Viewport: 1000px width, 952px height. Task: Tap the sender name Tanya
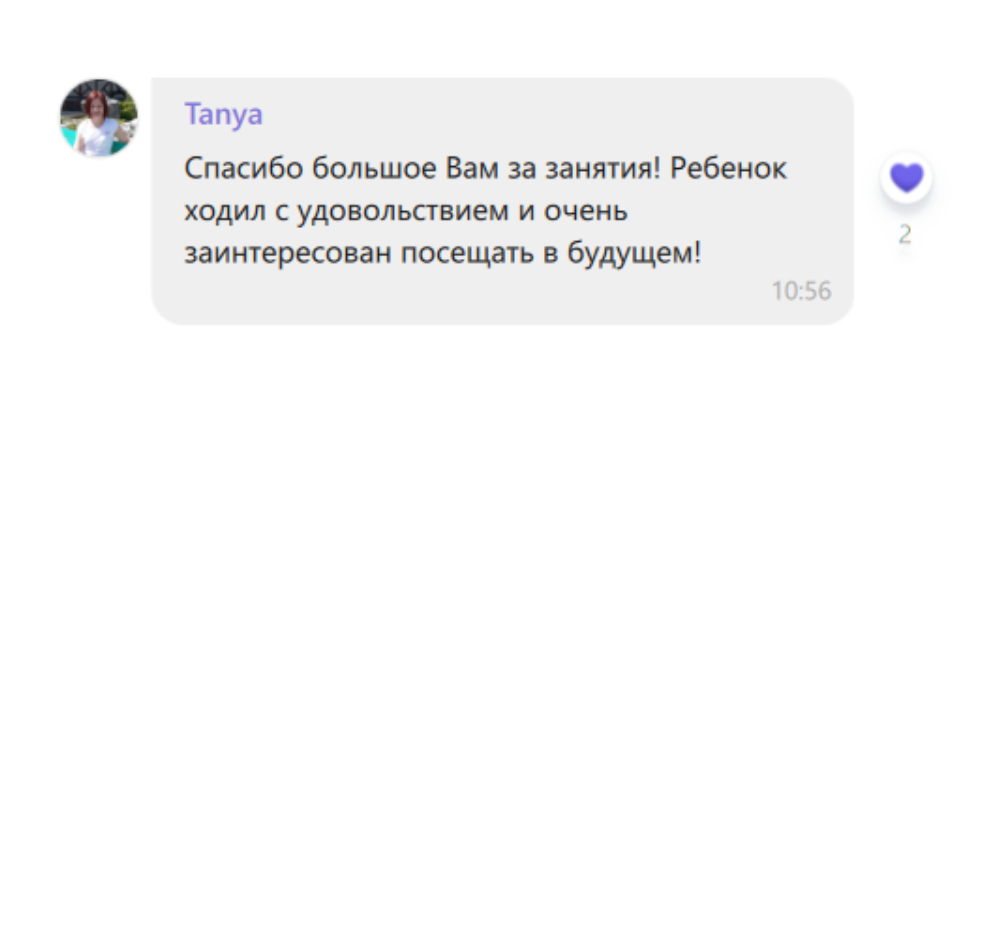click(x=223, y=114)
